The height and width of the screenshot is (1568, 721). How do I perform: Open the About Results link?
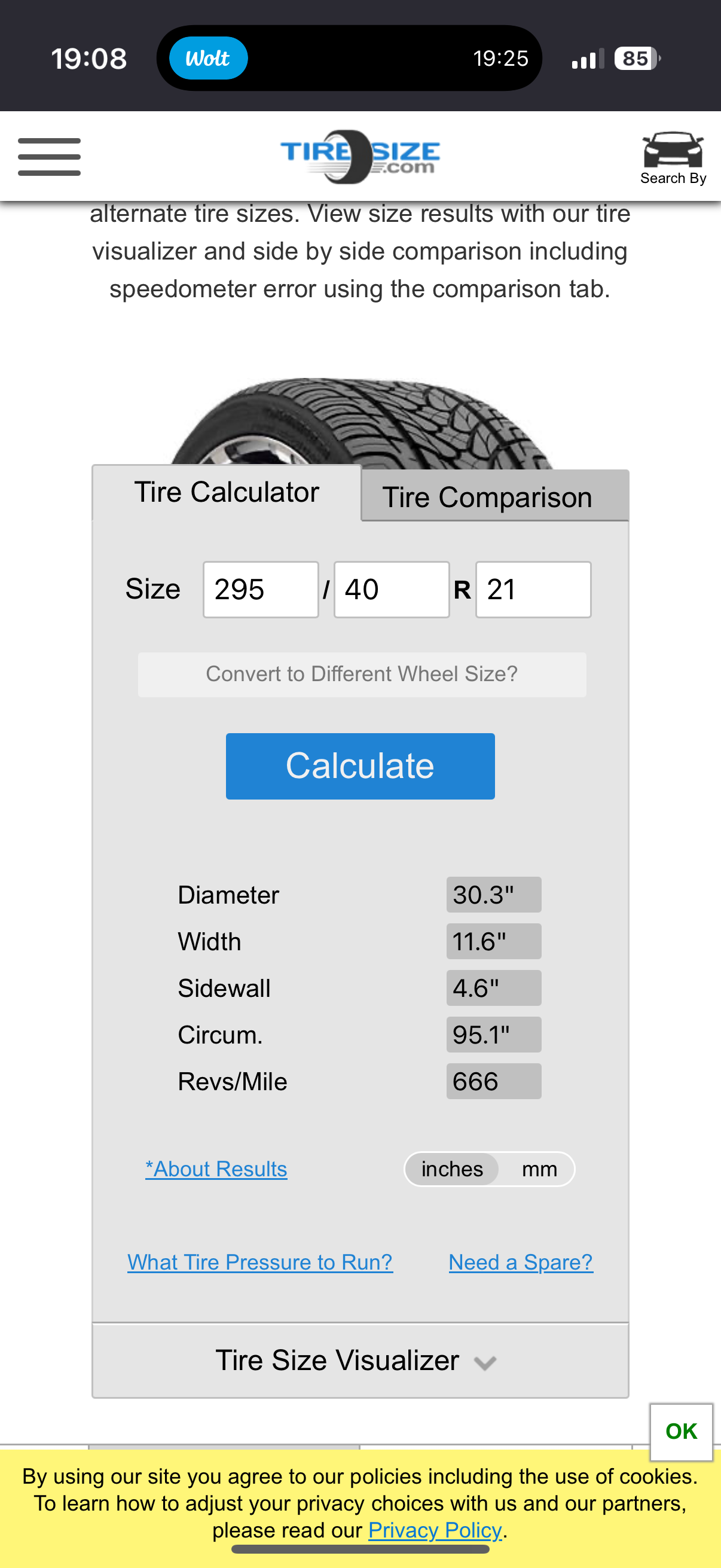coord(216,1169)
